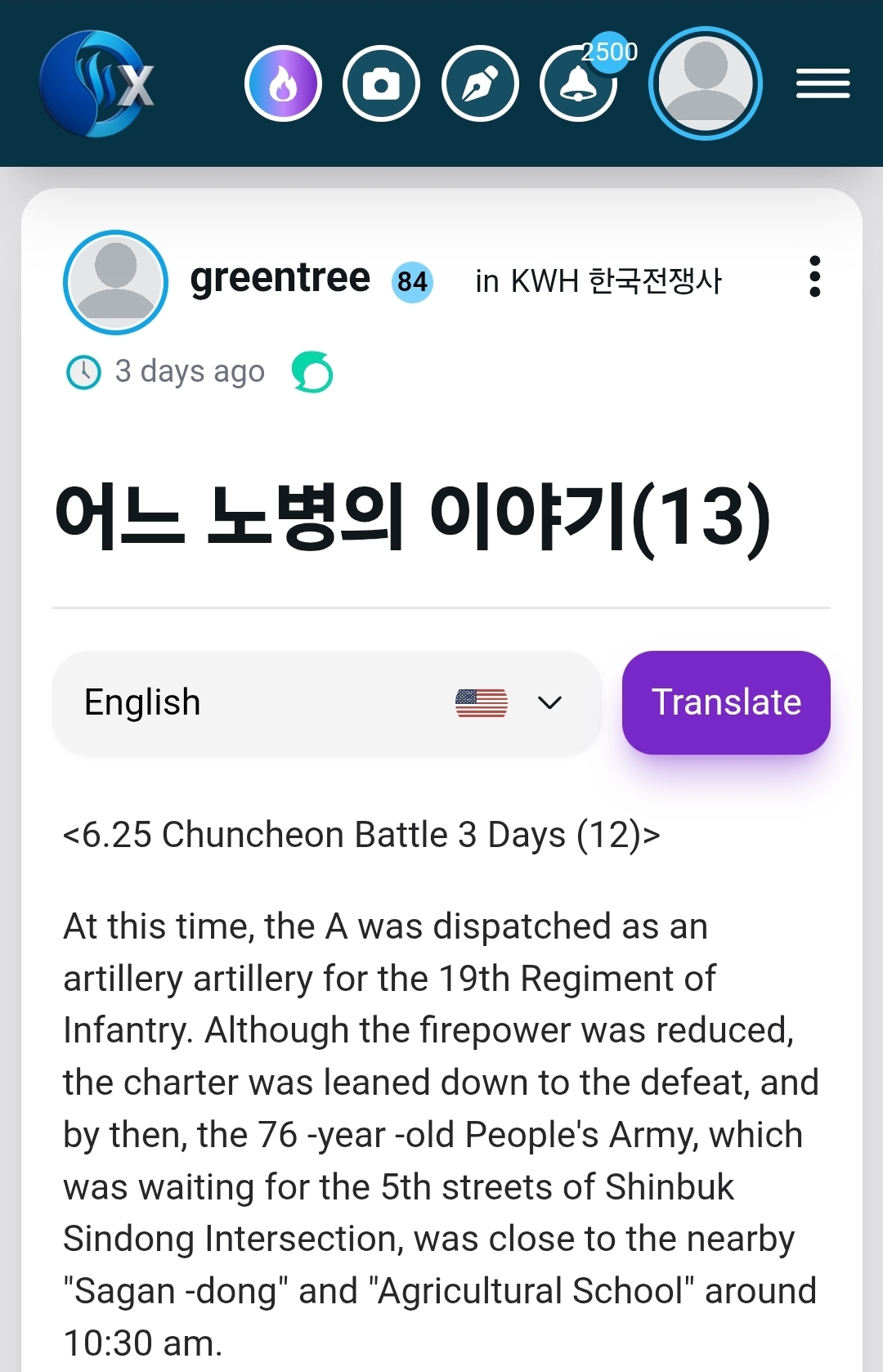View author greentree's profile
This screenshot has height=1372, width=883.
pyautogui.click(x=280, y=278)
